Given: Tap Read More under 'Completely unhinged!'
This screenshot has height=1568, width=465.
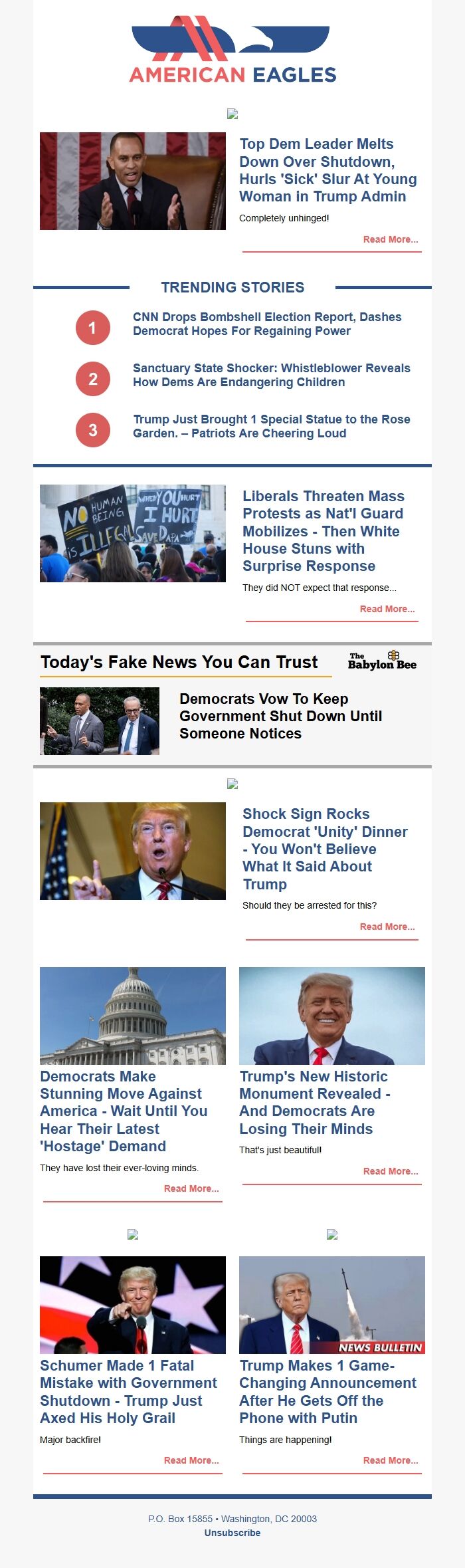Looking at the screenshot, I should (390, 239).
